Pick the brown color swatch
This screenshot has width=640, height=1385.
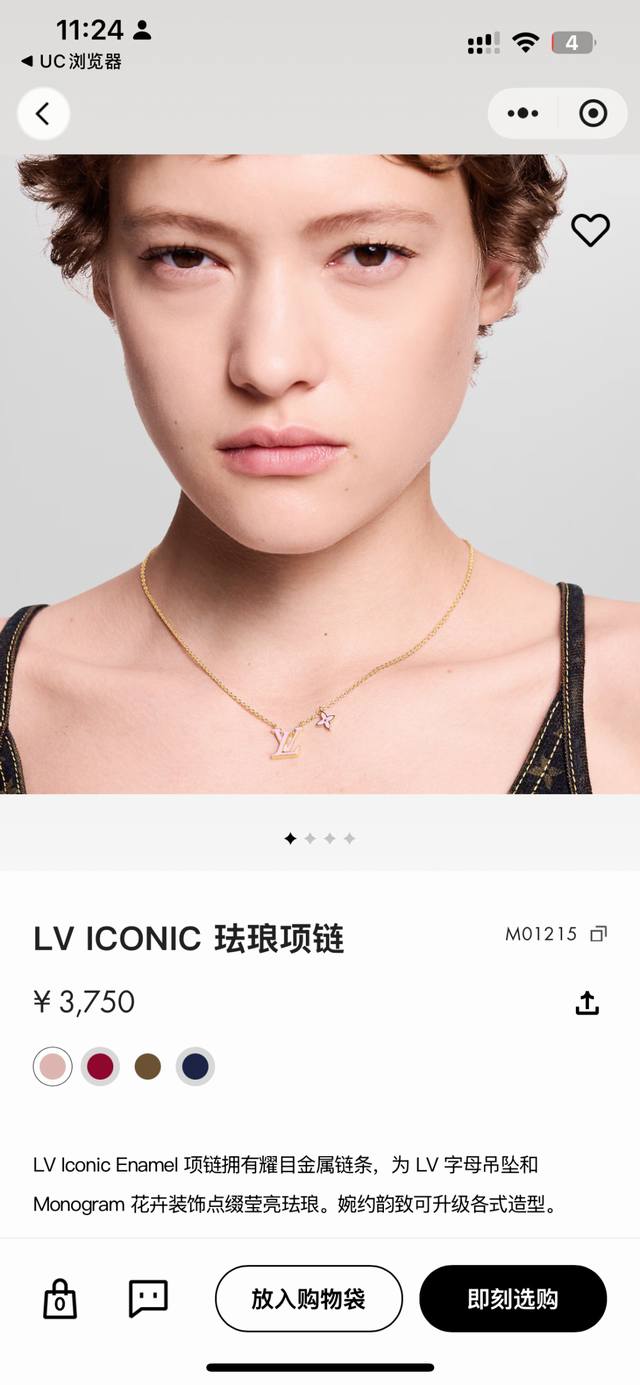[148, 1066]
